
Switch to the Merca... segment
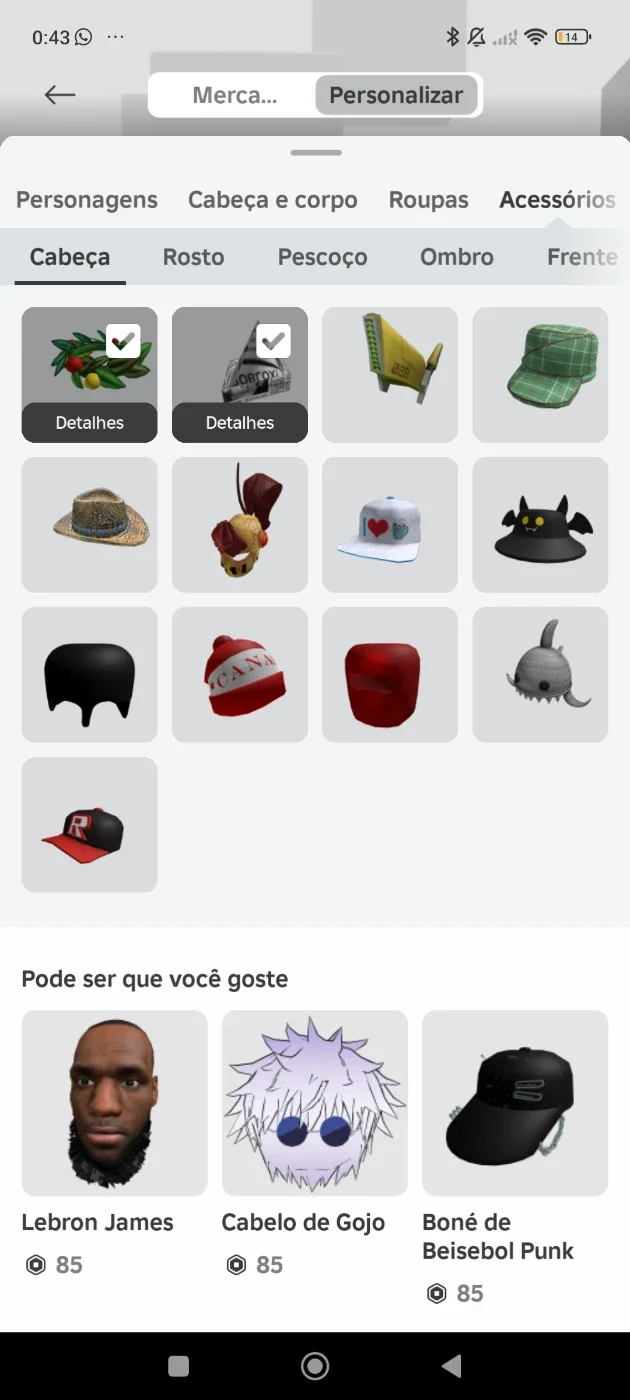click(x=235, y=96)
